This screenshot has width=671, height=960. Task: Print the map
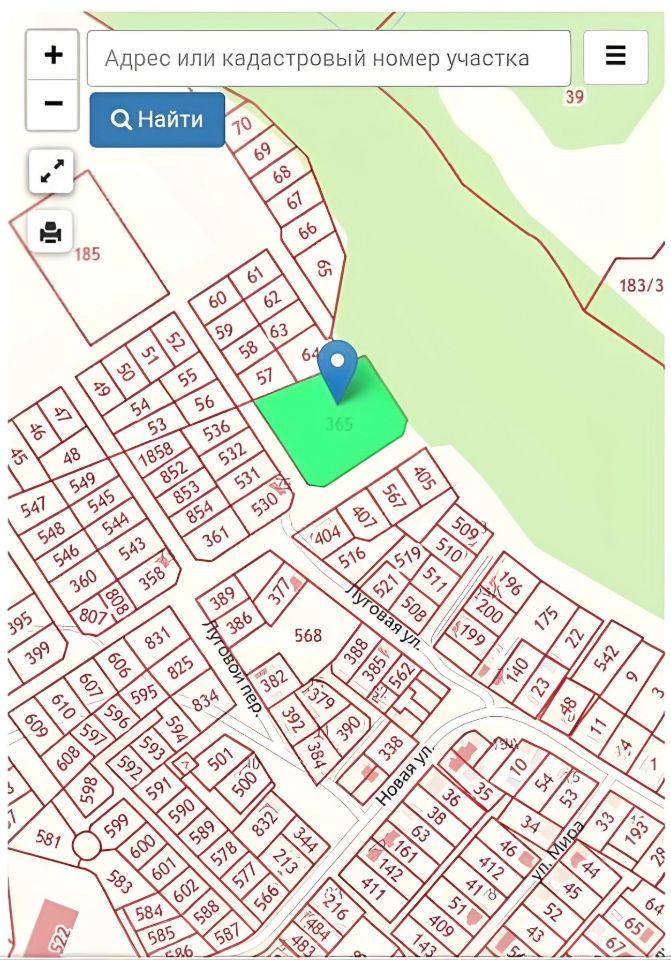(x=51, y=233)
